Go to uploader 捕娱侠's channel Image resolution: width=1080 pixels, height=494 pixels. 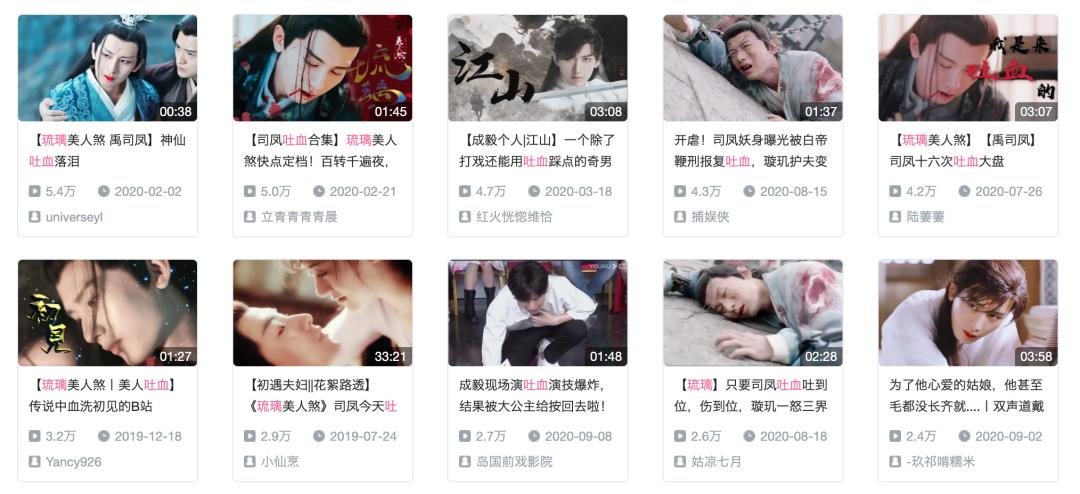point(710,216)
